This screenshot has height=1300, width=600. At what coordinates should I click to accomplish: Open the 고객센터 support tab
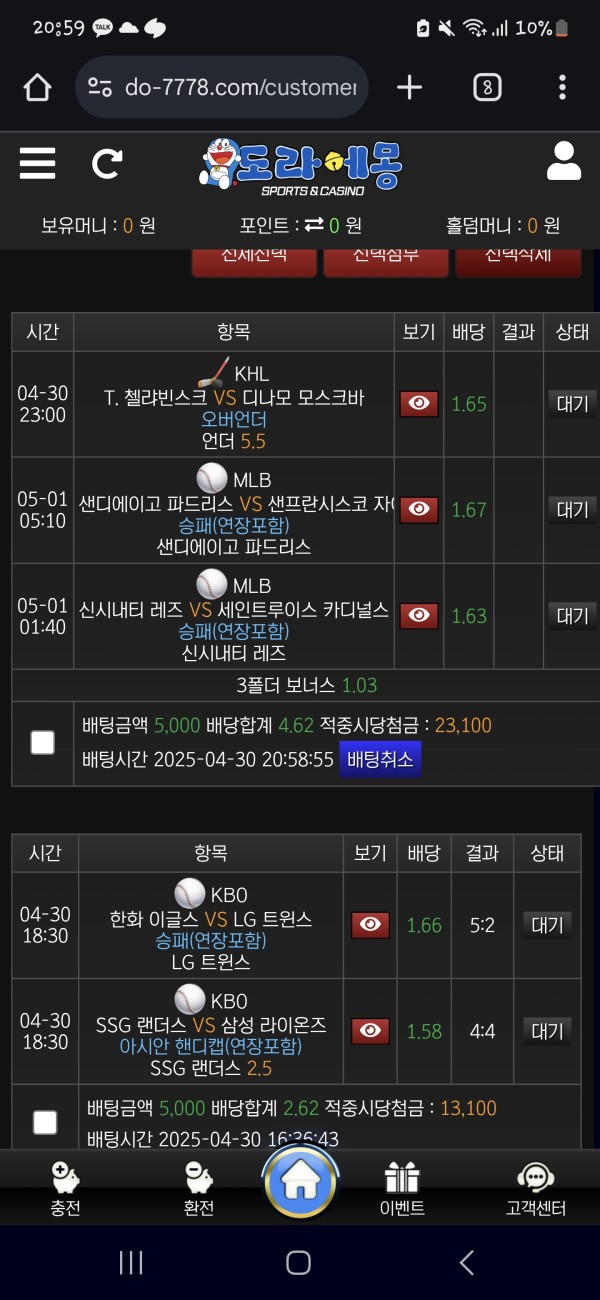click(536, 1188)
